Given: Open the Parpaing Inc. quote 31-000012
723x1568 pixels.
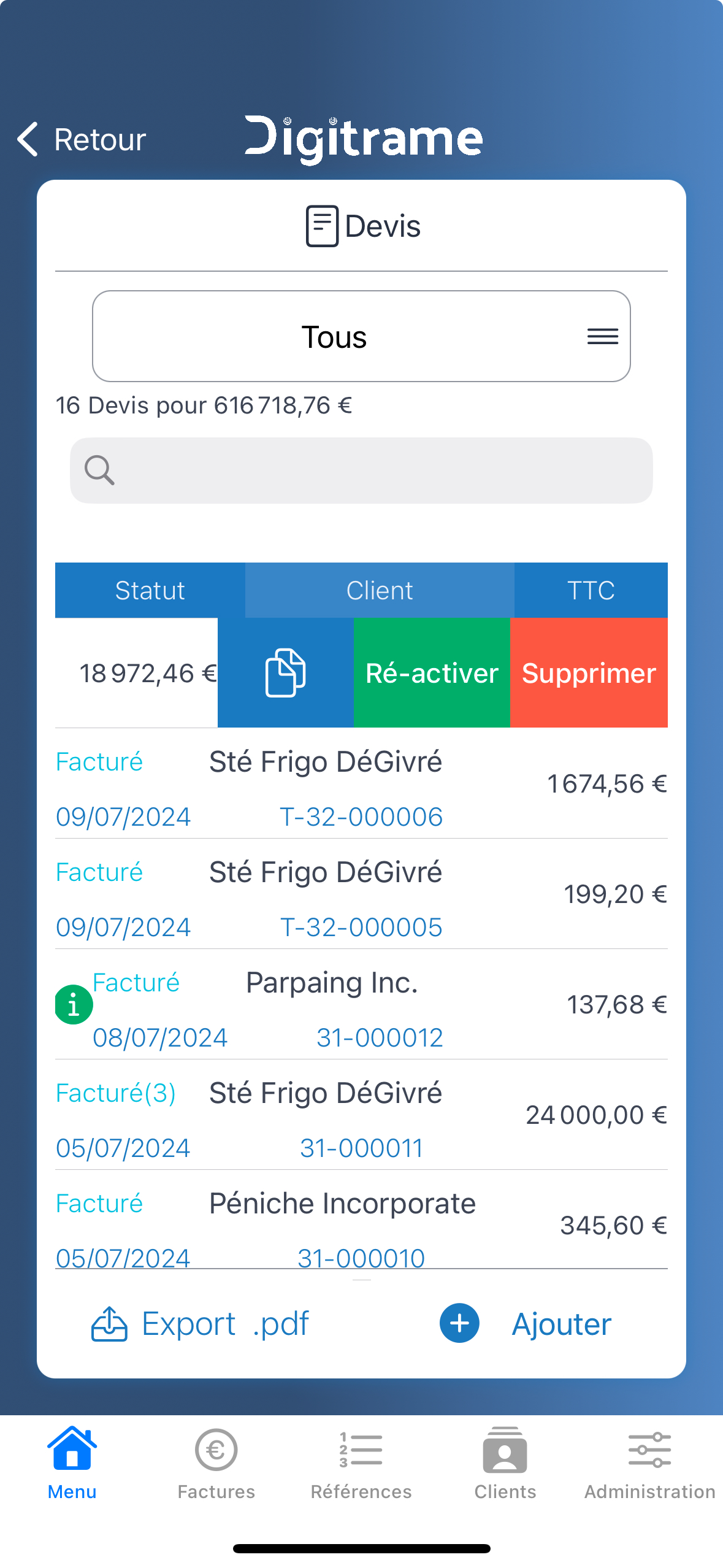Looking at the screenshot, I should tap(361, 1004).
